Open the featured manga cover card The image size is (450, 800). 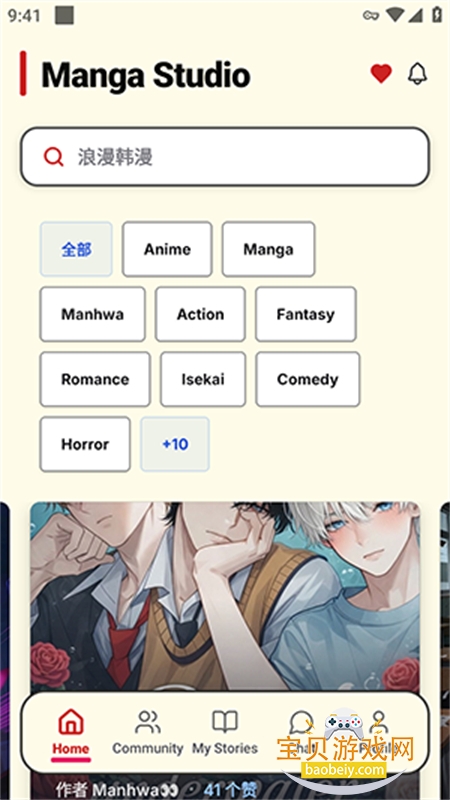point(225,597)
